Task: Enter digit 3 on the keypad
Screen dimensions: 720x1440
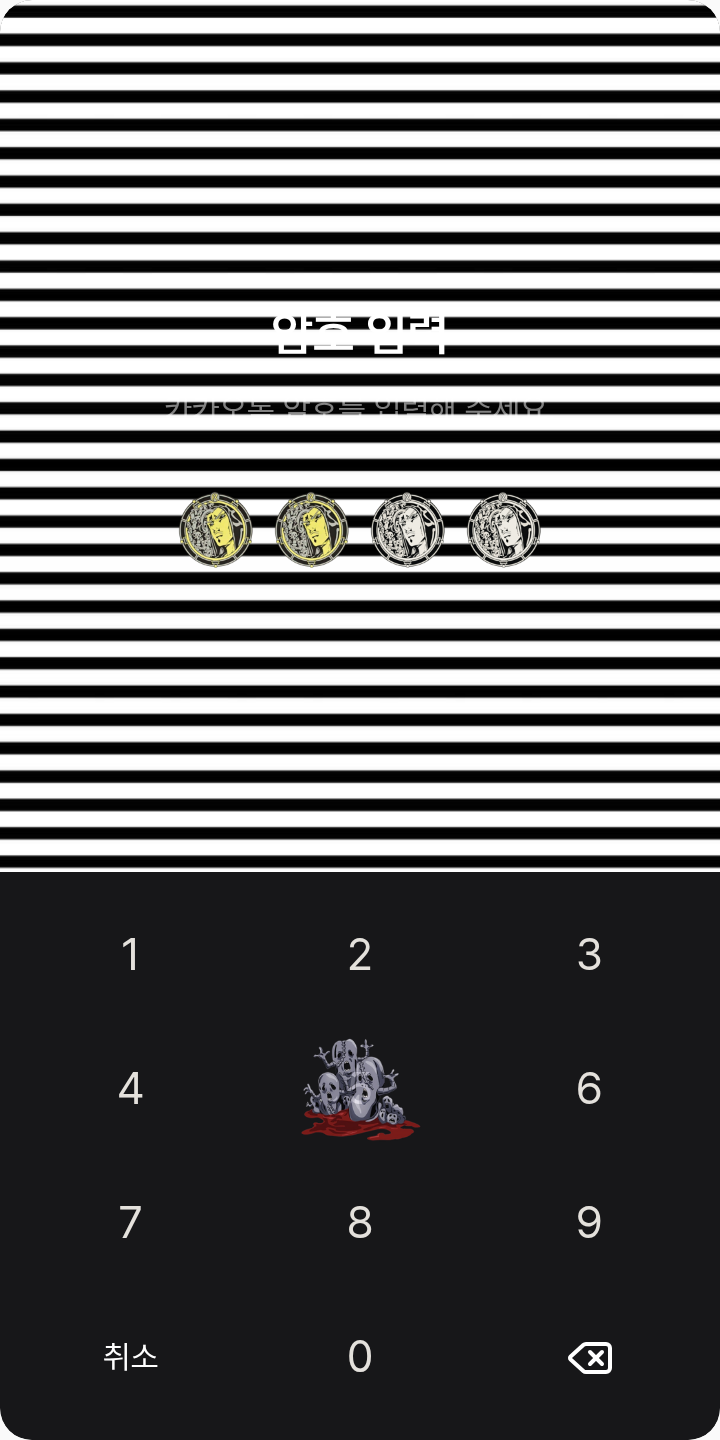Action: click(589, 955)
